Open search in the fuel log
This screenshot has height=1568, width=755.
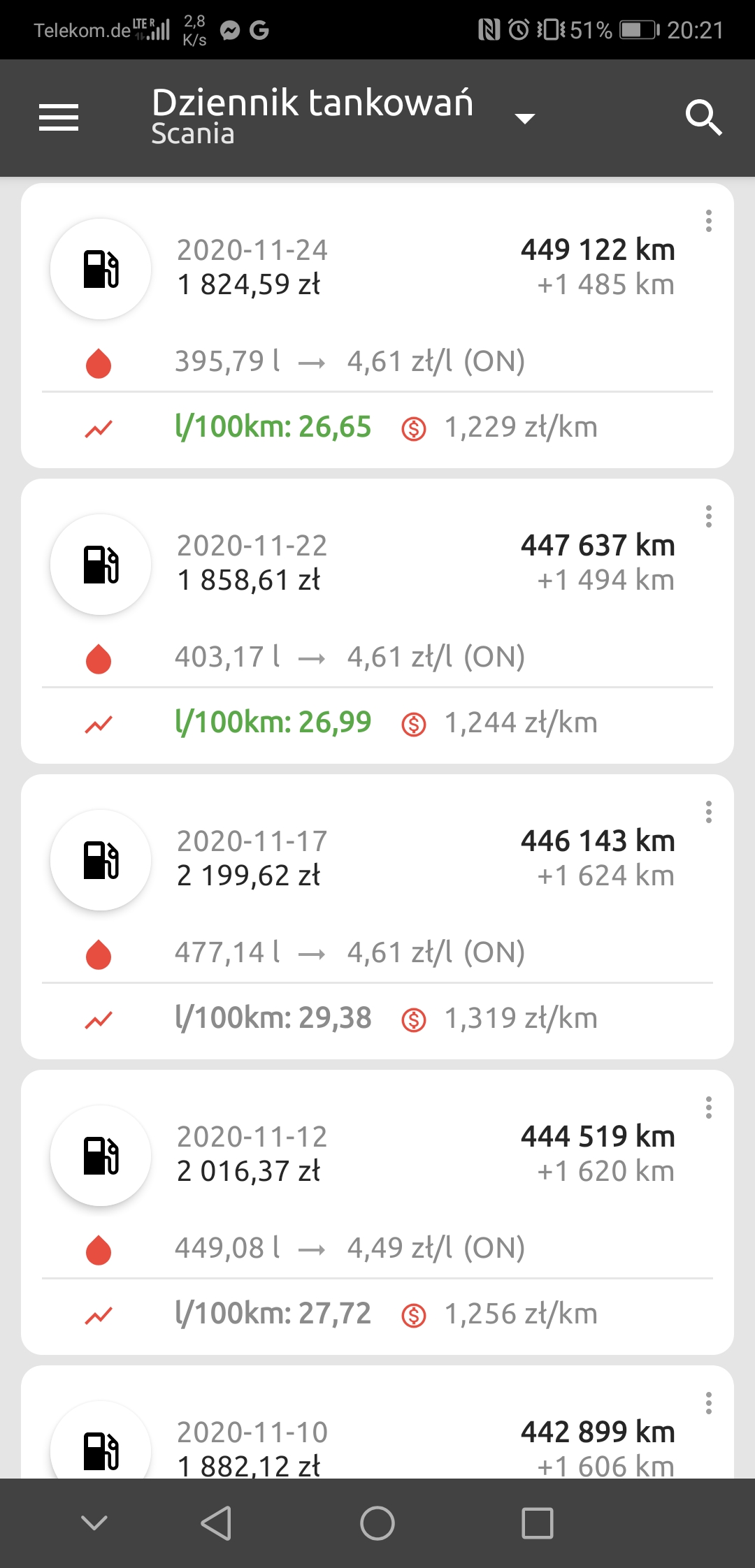point(703,117)
